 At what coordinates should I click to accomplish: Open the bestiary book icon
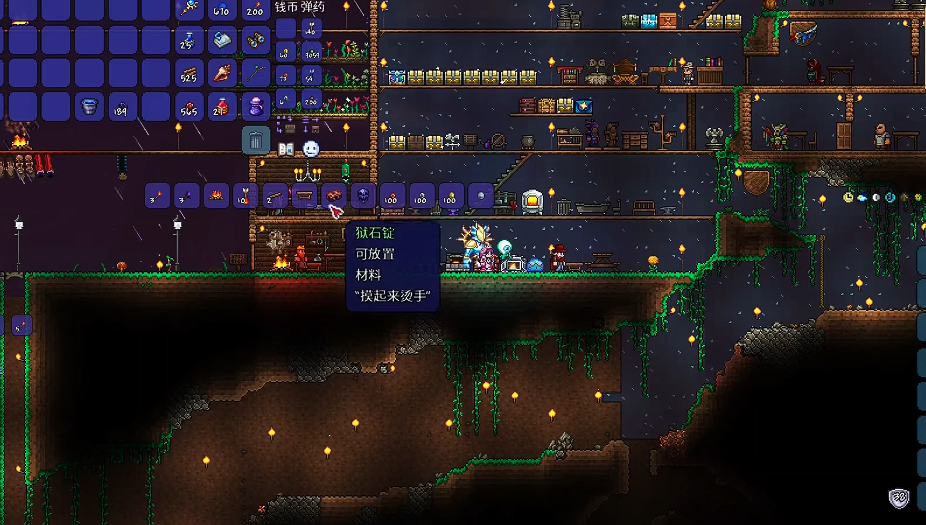click(x=285, y=149)
